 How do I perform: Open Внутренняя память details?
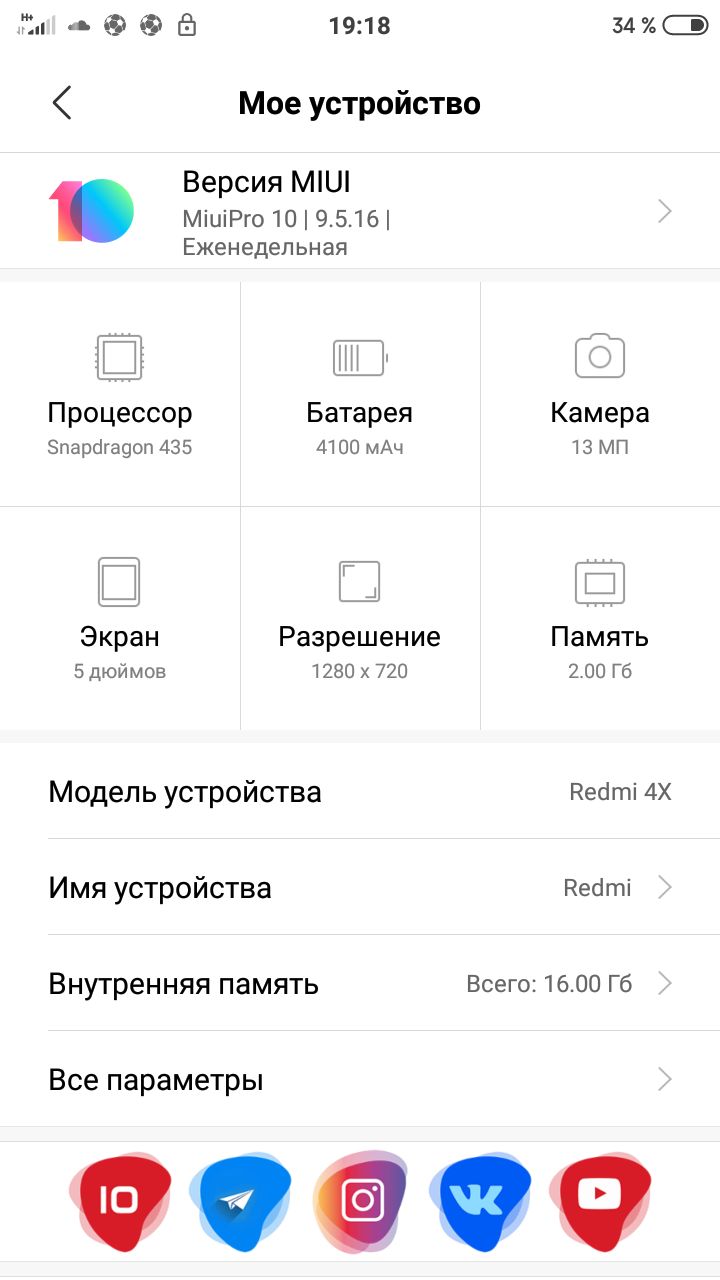click(x=360, y=983)
